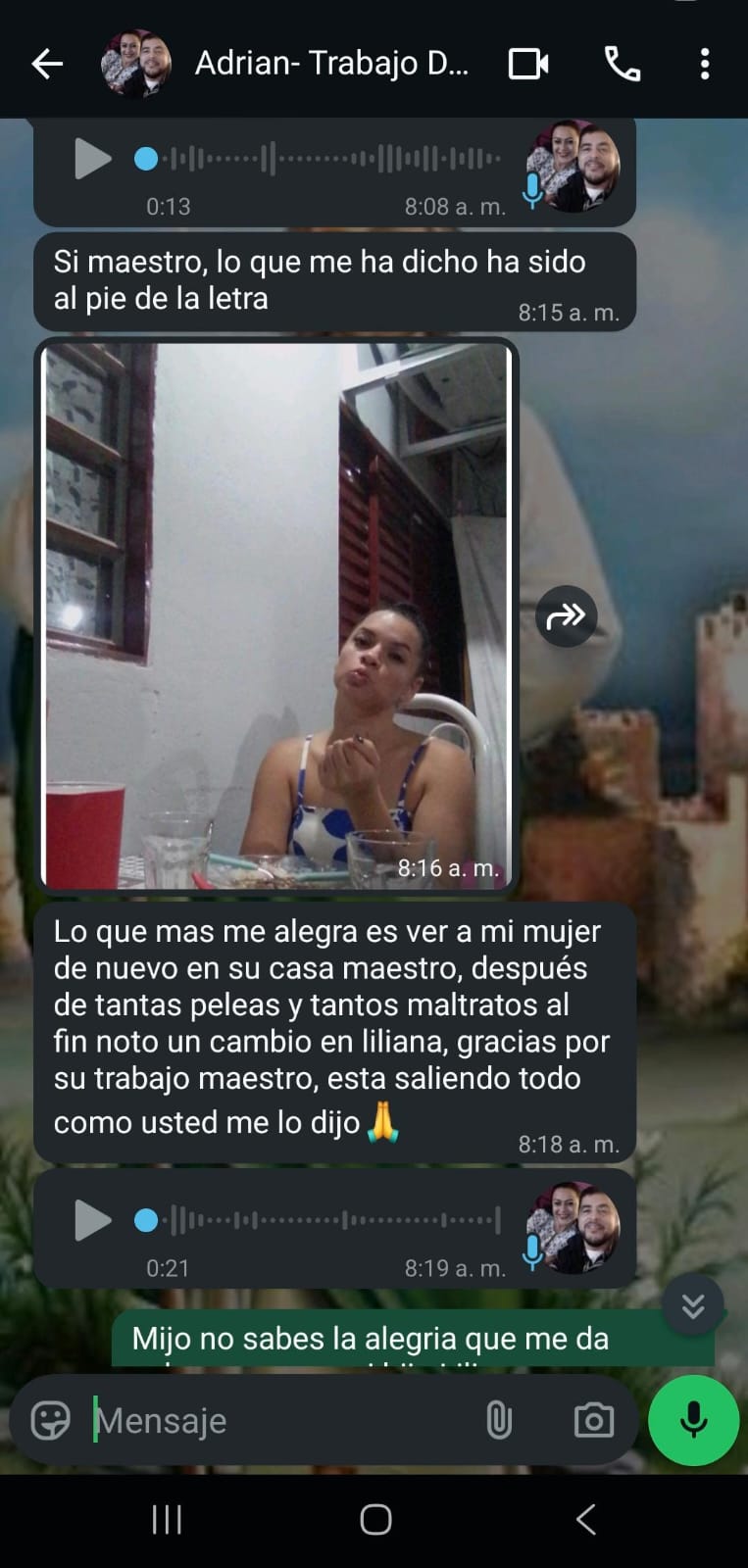The height and width of the screenshot is (1568, 748).
Task: Open the Adrian- Trabajo D... contact info
Action: tap(331, 65)
